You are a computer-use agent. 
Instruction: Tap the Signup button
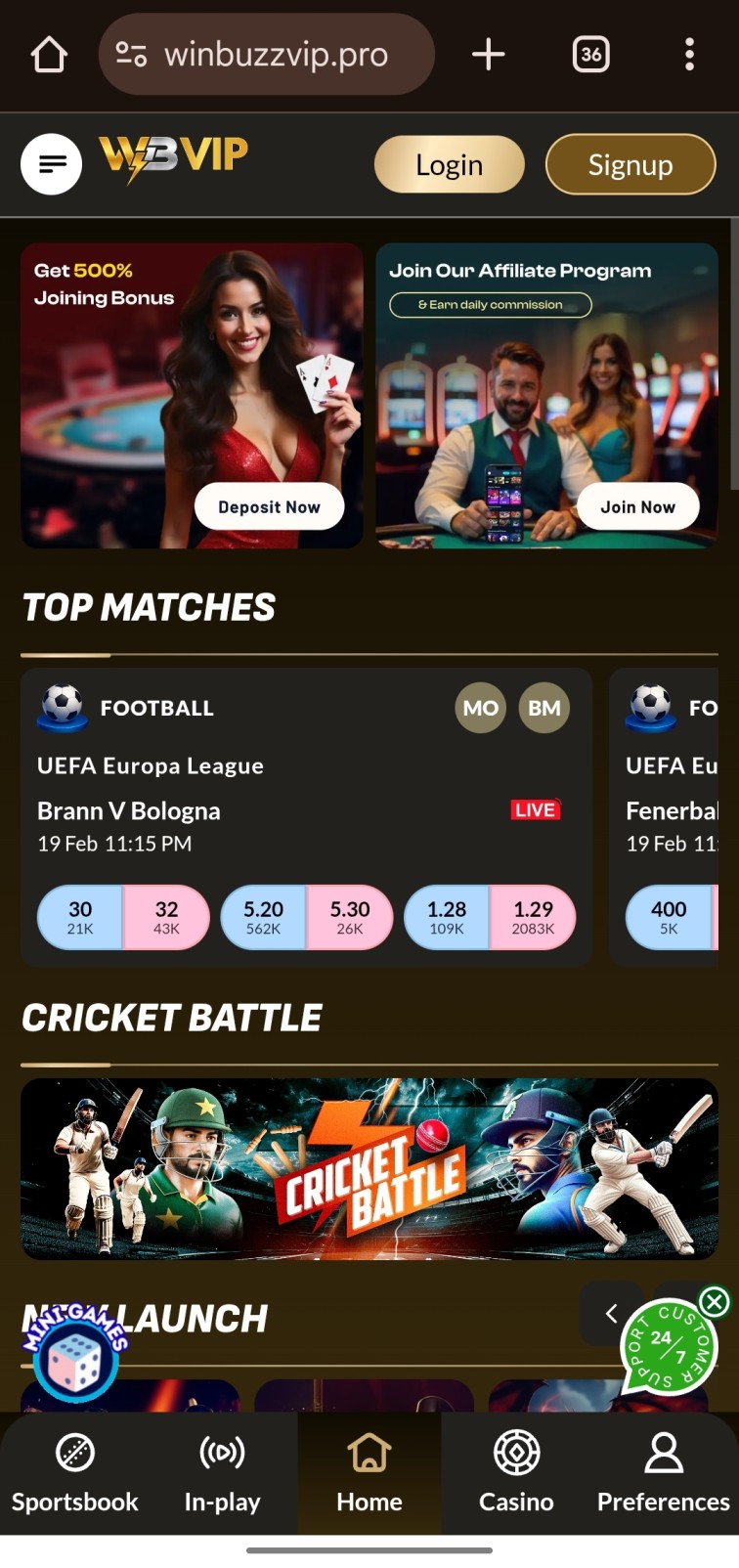click(630, 164)
